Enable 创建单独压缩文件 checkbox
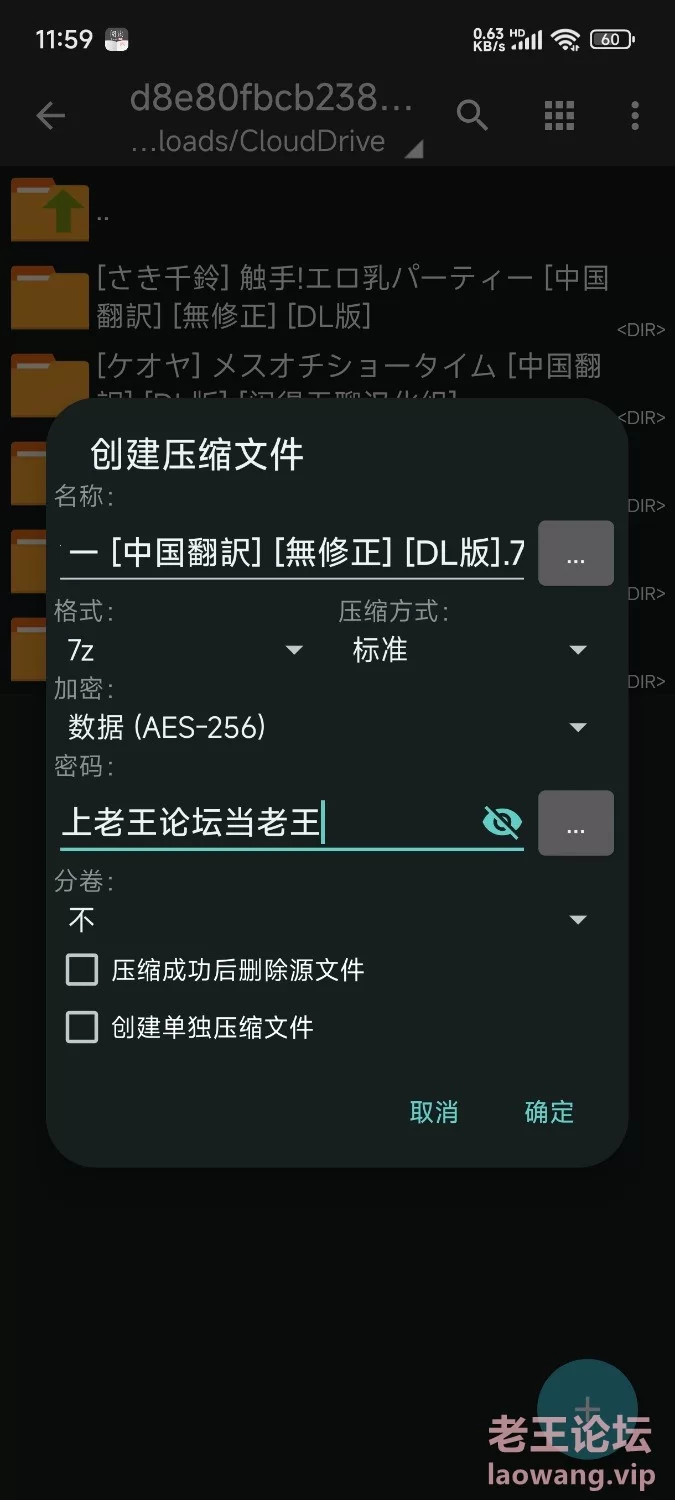The width and height of the screenshot is (675, 1500). tap(82, 1027)
